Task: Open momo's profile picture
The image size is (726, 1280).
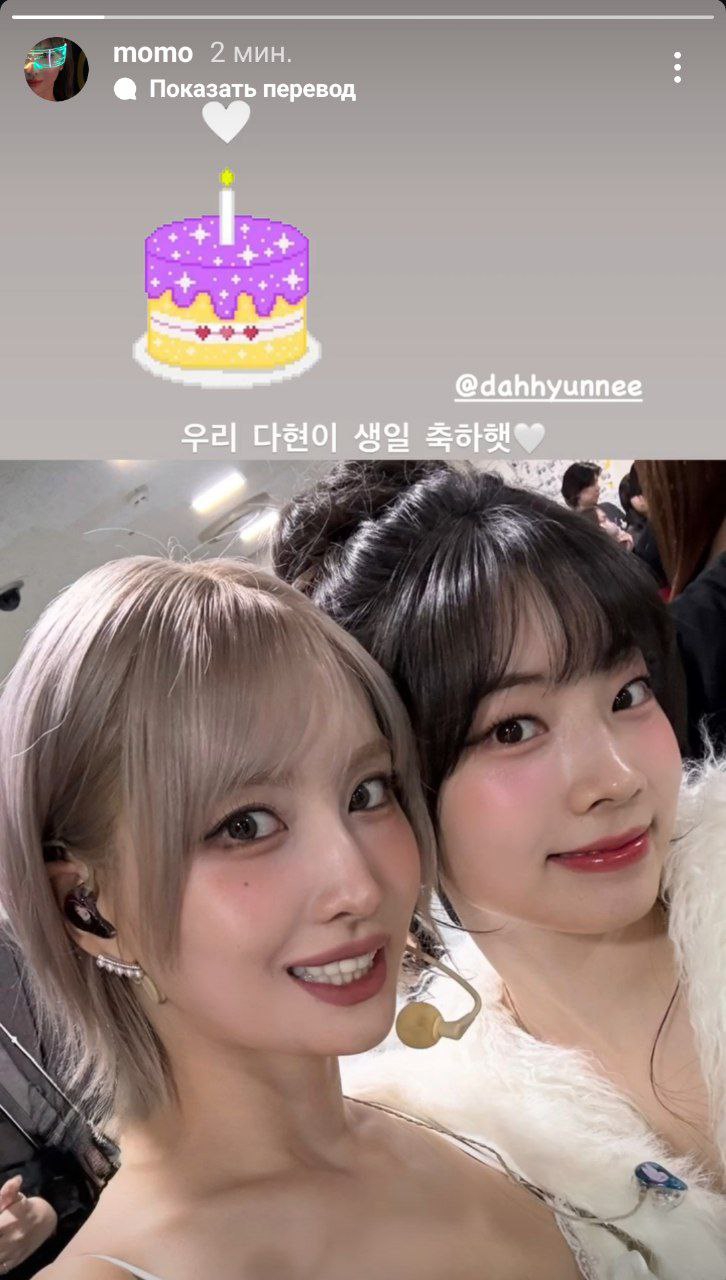Action: [x=56, y=69]
